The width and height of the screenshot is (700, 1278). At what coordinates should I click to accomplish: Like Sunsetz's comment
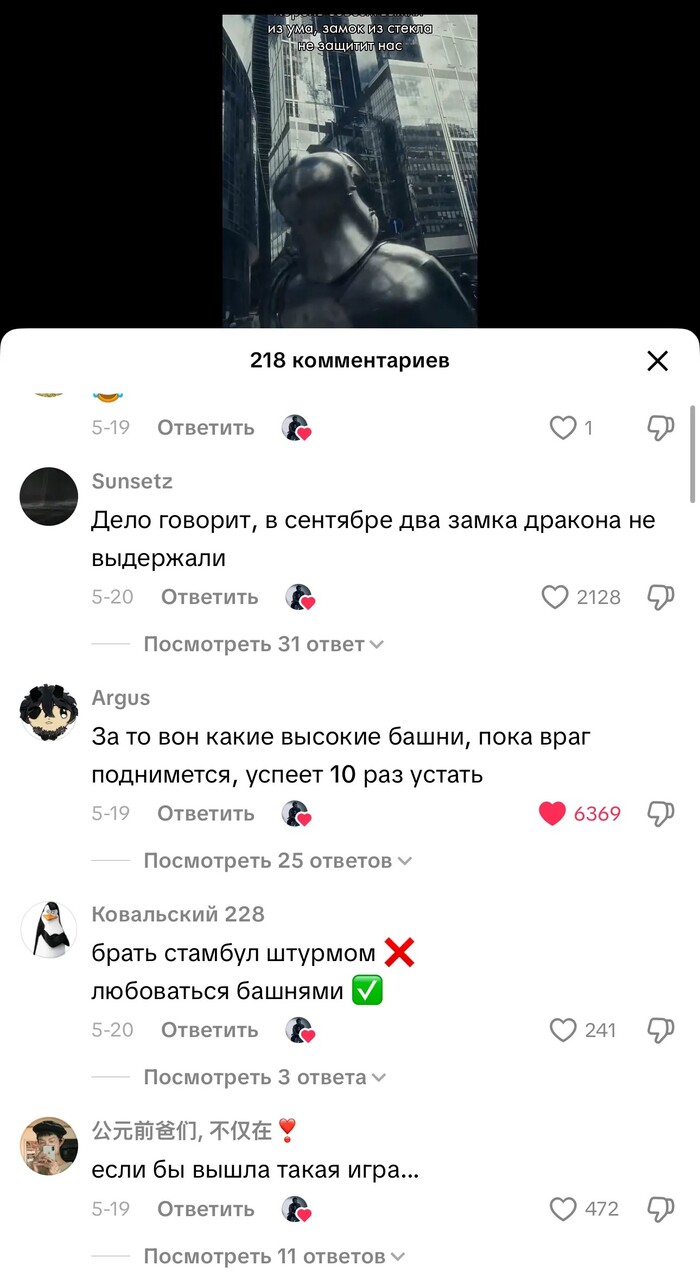pos(555,597)
